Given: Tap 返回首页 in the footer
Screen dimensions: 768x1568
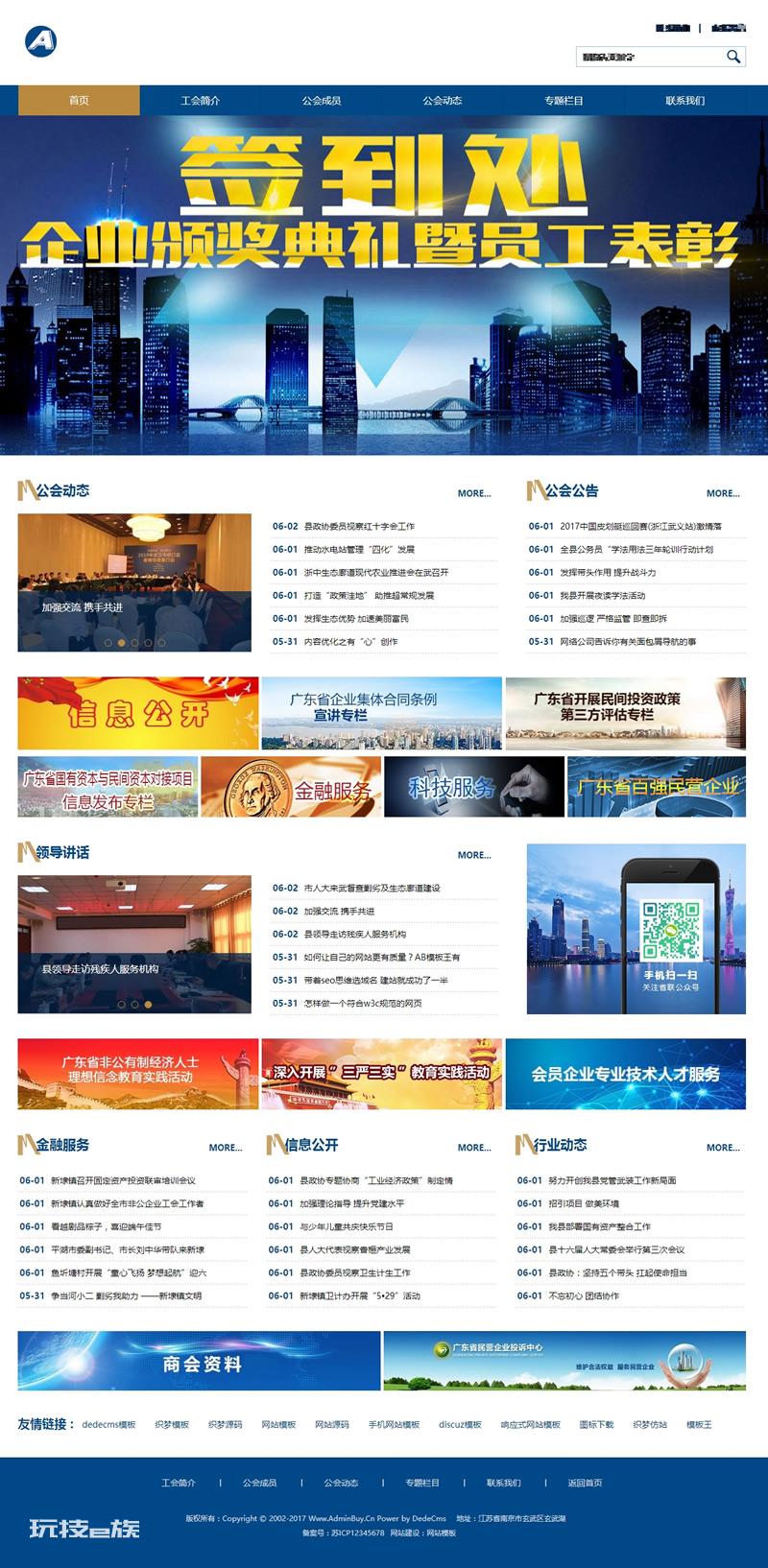Looking at the screenshot, I should (x=585, y=1483).
